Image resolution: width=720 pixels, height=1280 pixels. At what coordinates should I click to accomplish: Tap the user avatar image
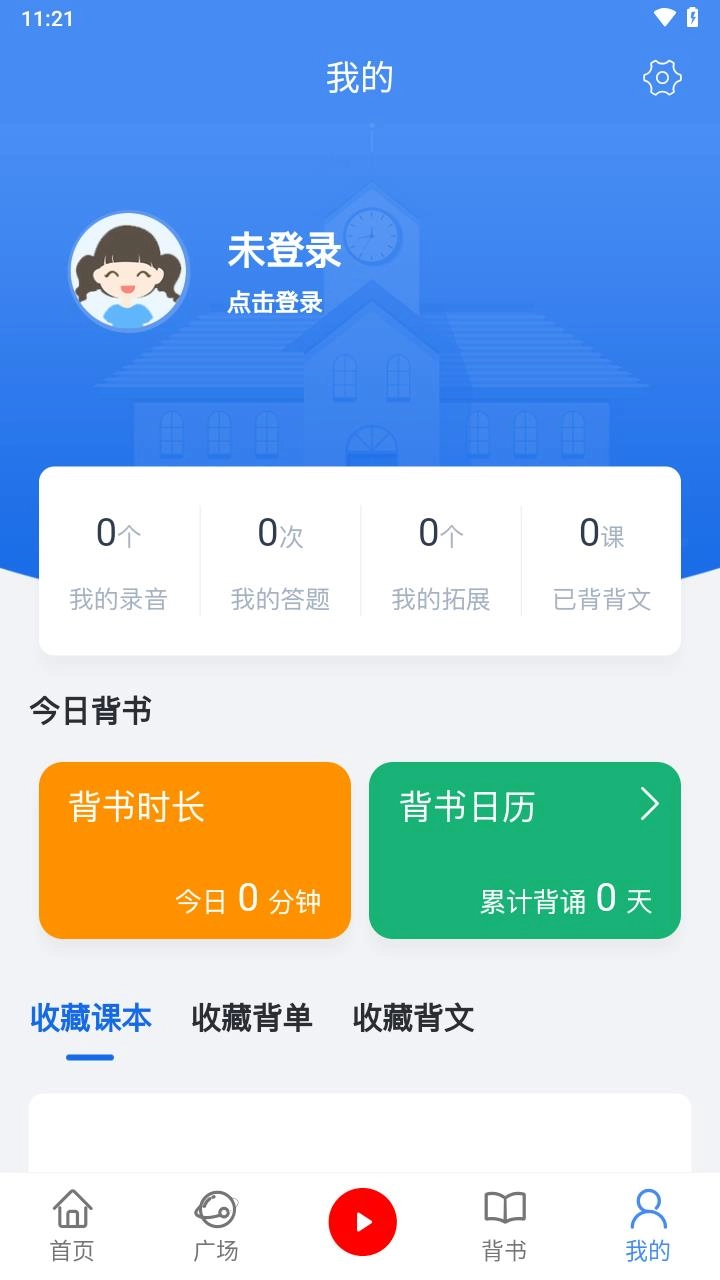[x=128, y=271]
